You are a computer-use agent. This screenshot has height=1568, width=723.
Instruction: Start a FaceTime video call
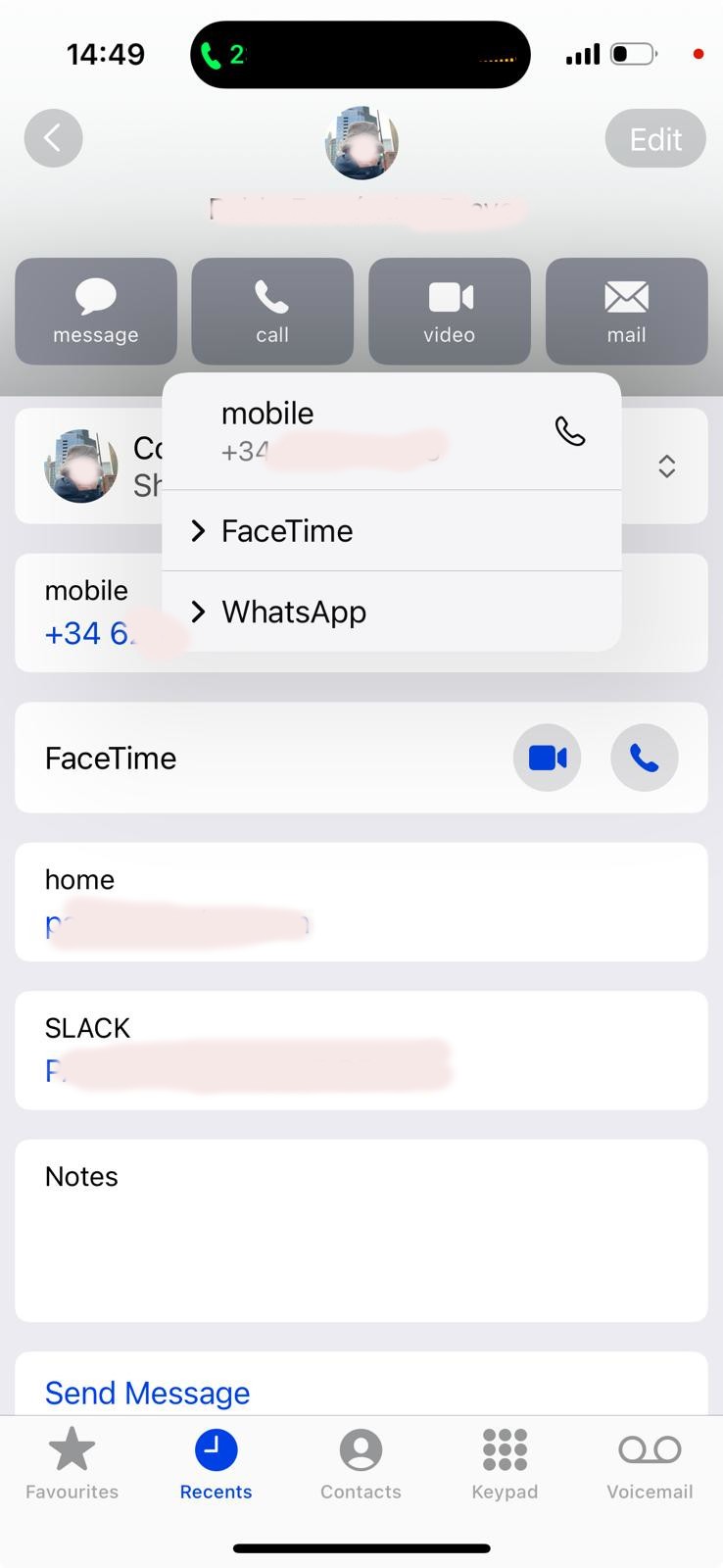(x=547, y=758)
